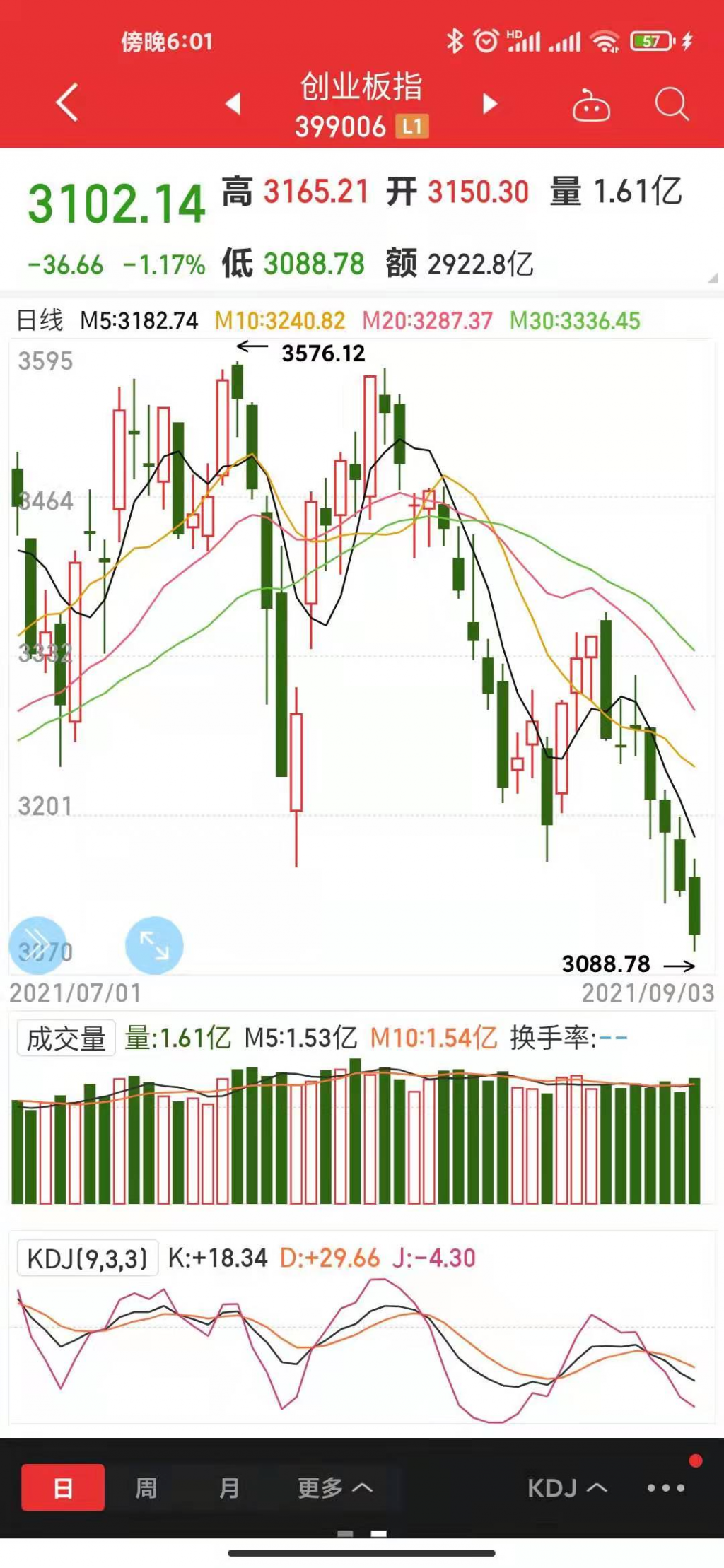
Task: Switch to the next stock index
Action: coord(489,104)
